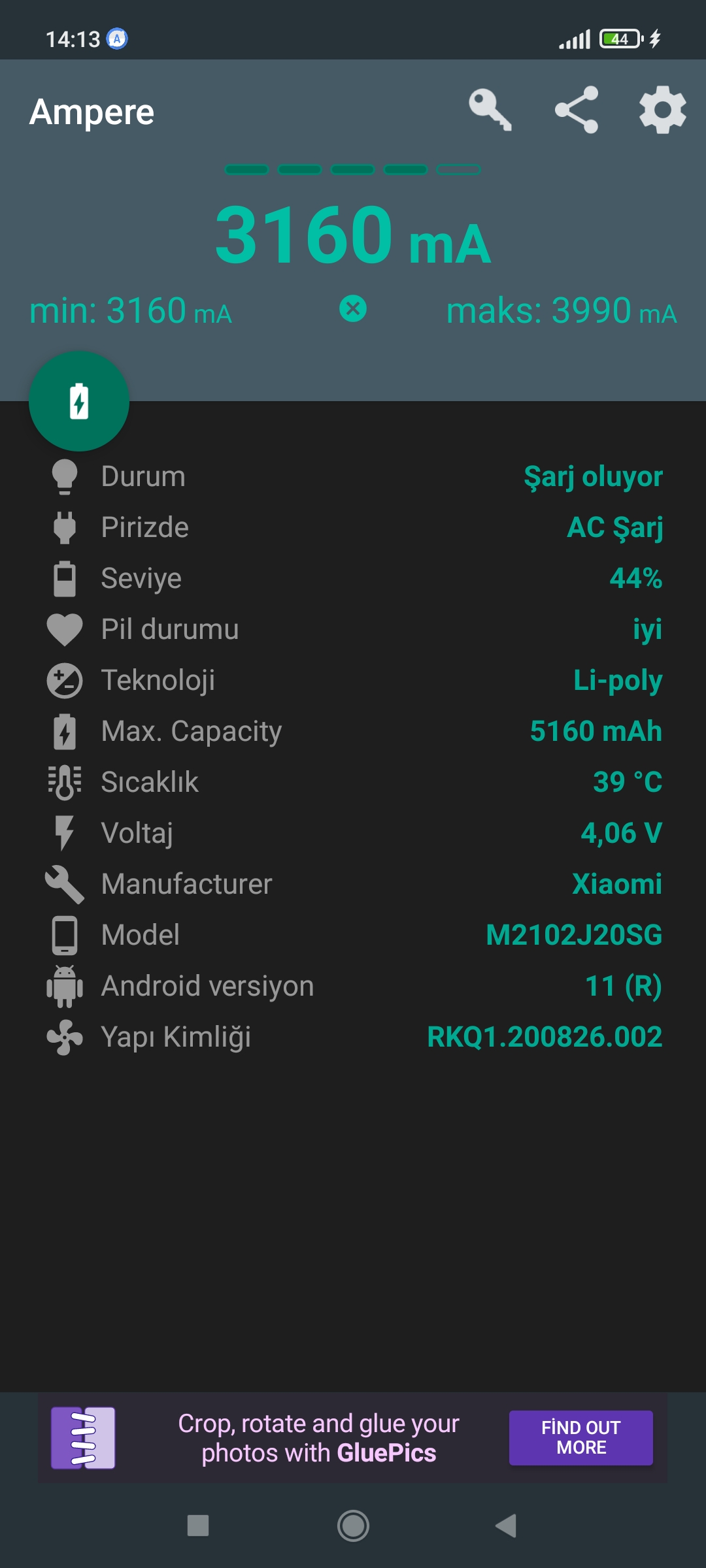Go to the home screen
This screenshot has width=706, height=1568.
(x=353, y=1526)
